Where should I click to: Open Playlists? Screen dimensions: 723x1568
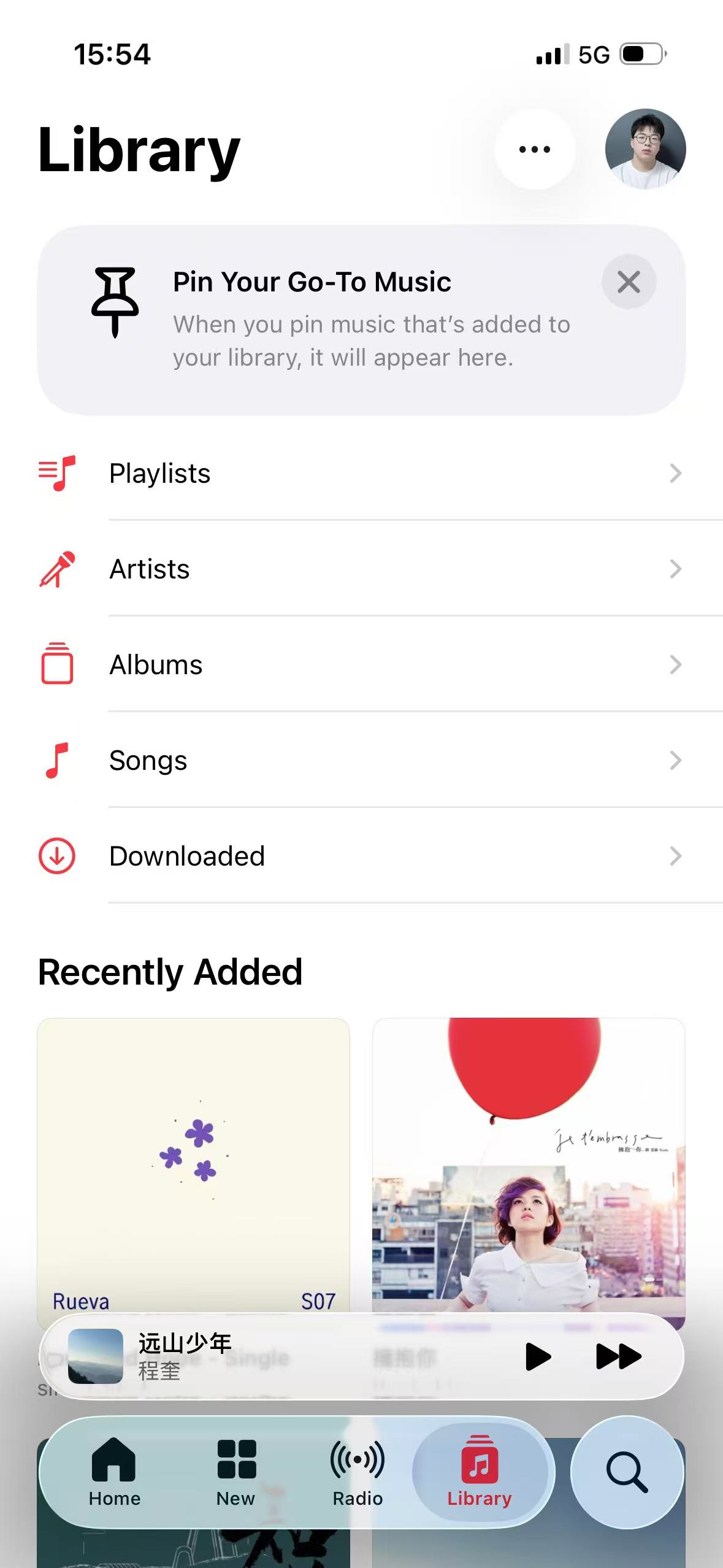(362, 473)
